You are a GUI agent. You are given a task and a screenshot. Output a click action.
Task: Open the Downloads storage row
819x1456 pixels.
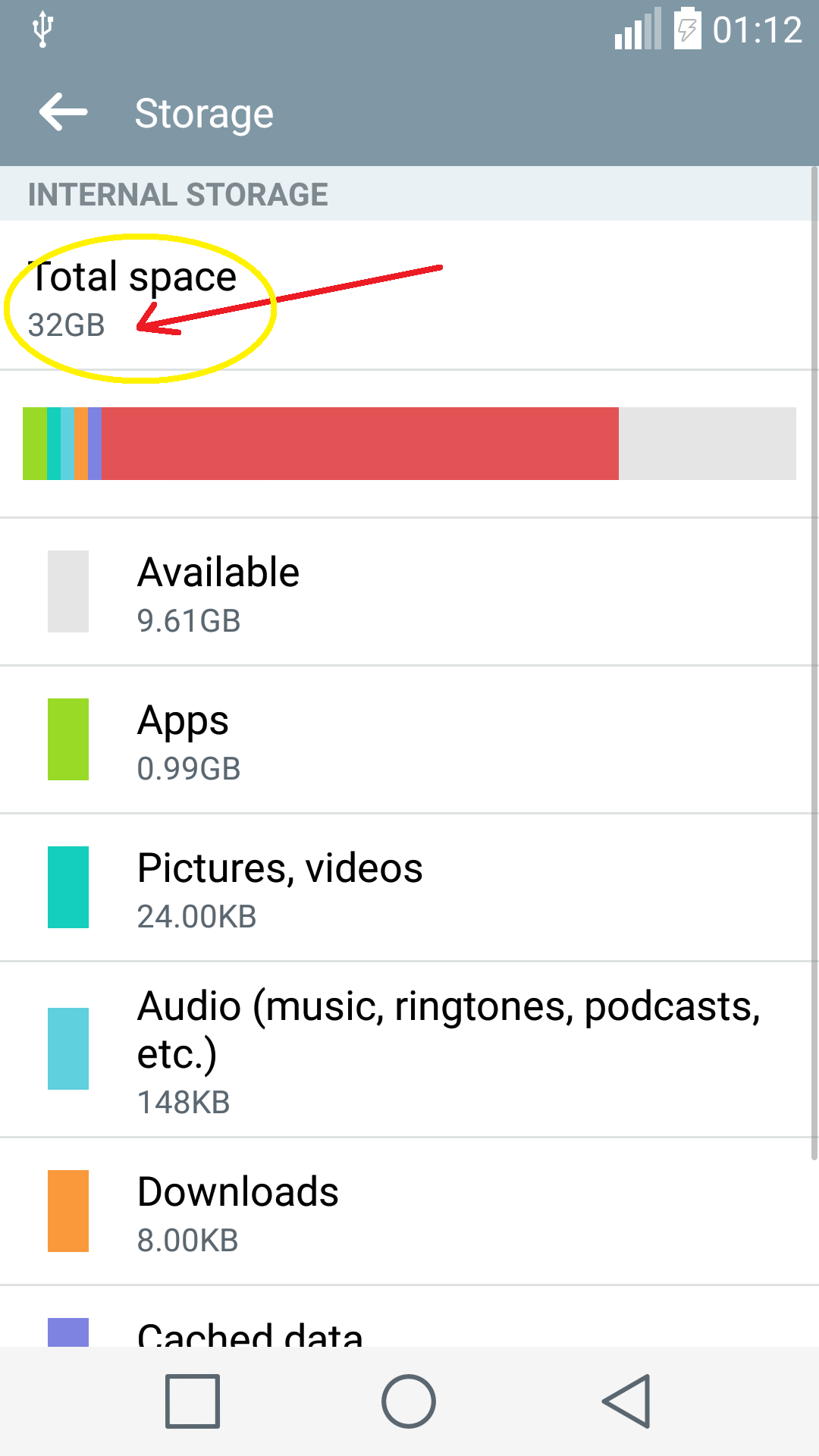tap(409, 1212)
